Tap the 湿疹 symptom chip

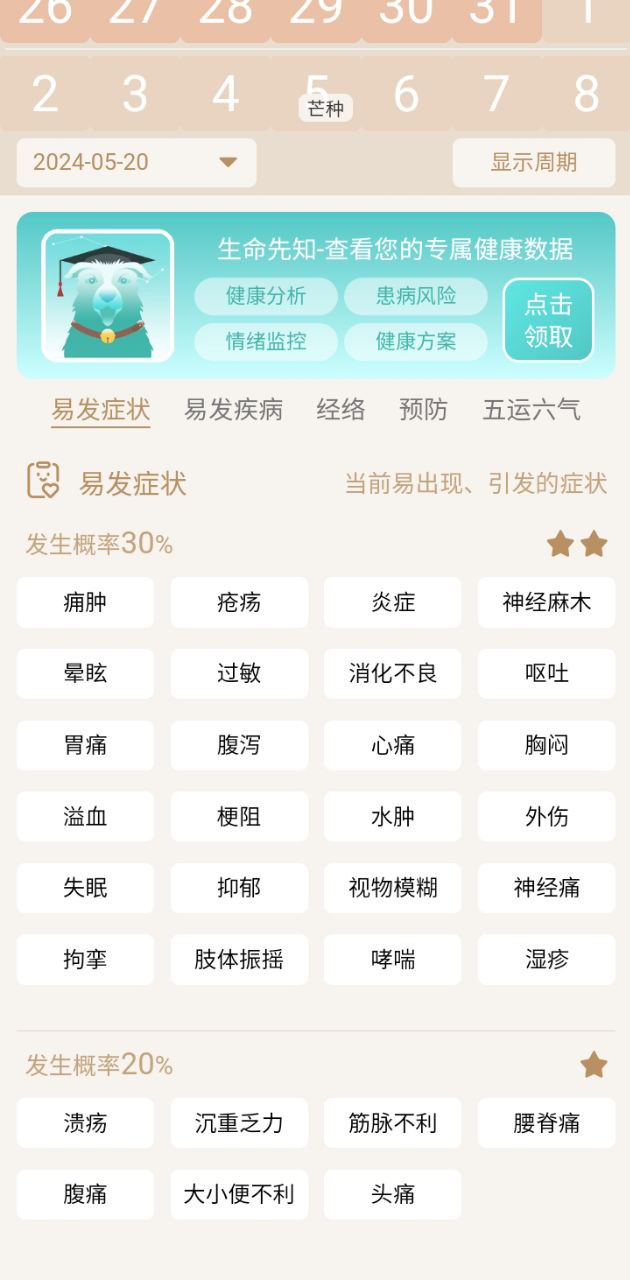pos(546,959)
